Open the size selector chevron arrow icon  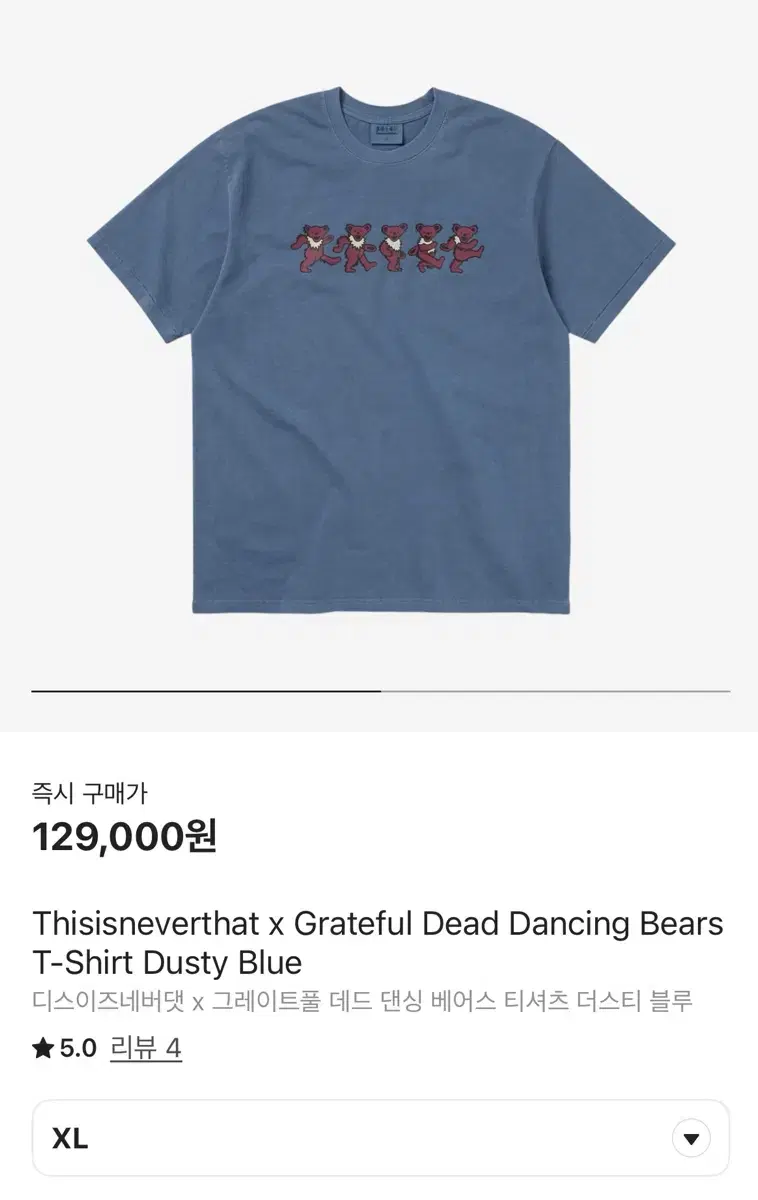click(x=691, y=1136)
